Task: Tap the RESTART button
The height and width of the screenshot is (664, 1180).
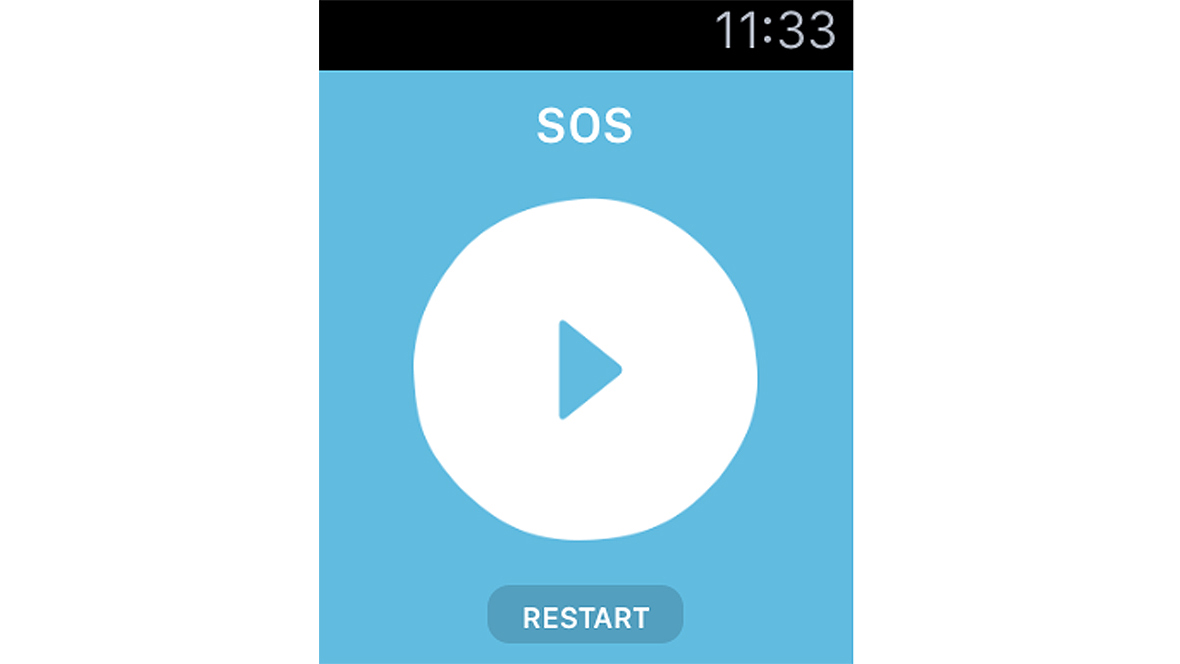Action: pyautogui.click(x=585, y=616)
